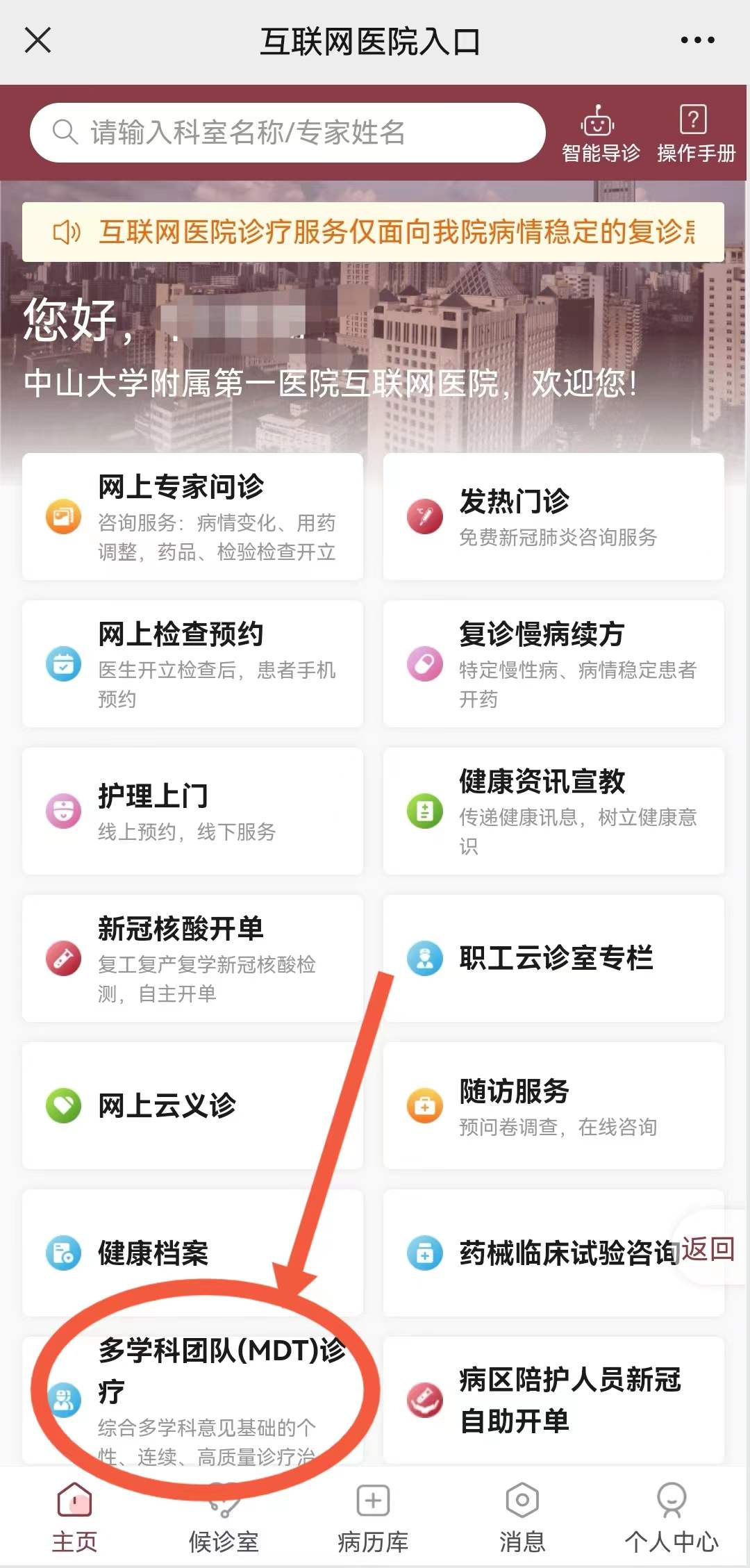Close the 互联网医院入口 page

coord(37,40)
